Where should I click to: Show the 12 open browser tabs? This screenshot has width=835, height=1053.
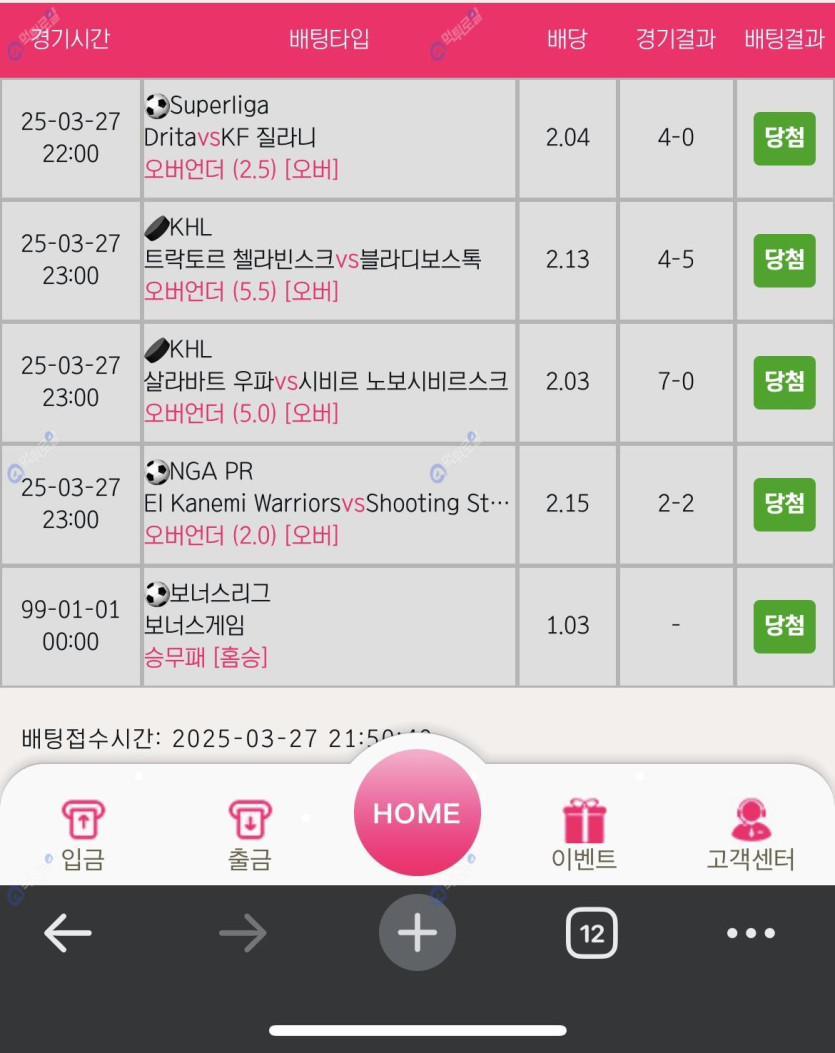(592, 934)
